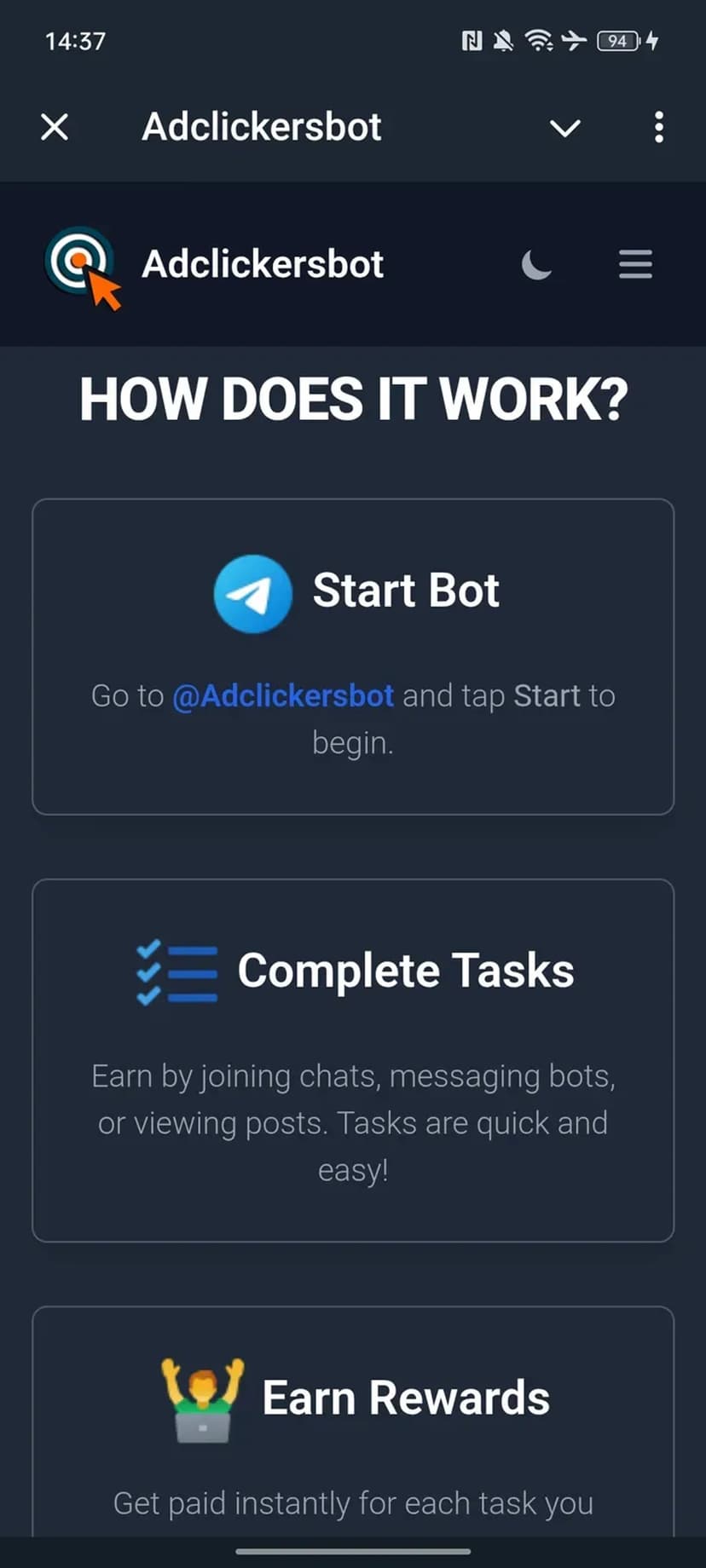Close the Adclickersbot web view
The height and width of the screenshot is (1568, 706).
[55, 128]
